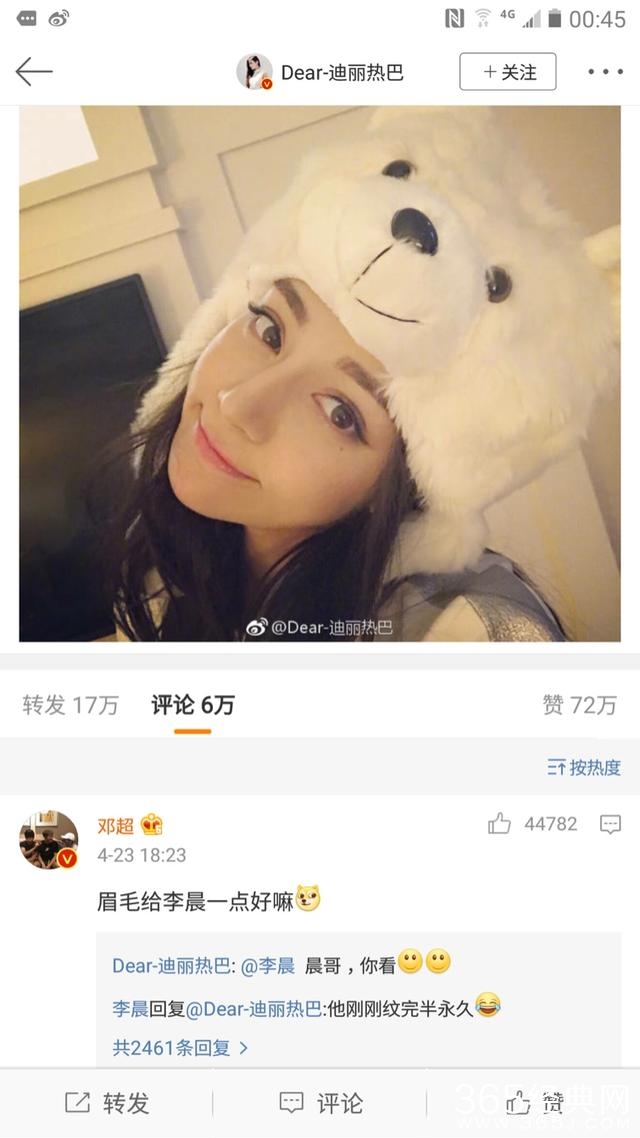Open the Dear-迪丽热巴 profile avatar in header
The width and height of the screenshot is (640, 1138).
(x=254, y=72)
